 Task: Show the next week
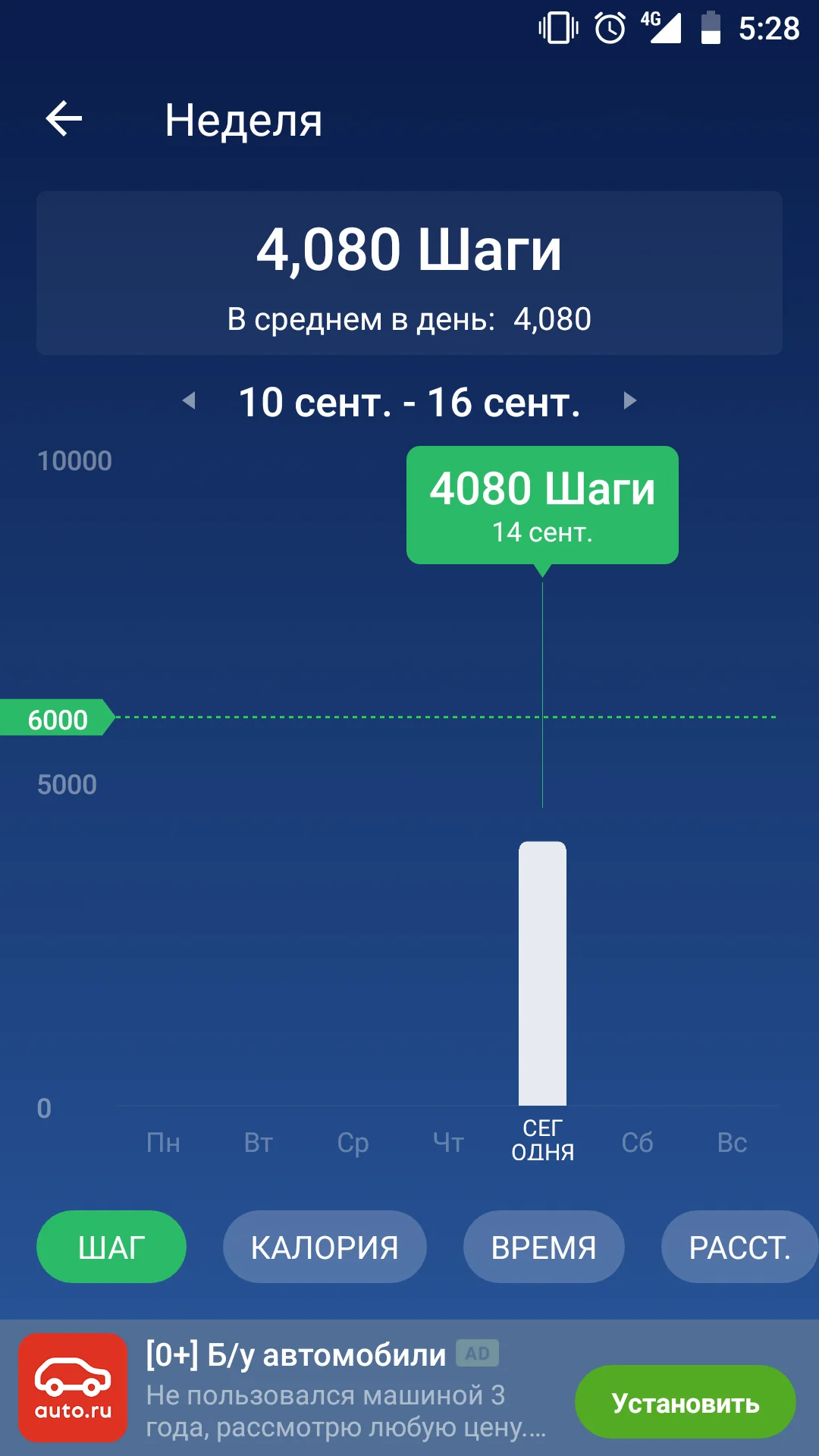pyautogui.click(x=629, y=400)
